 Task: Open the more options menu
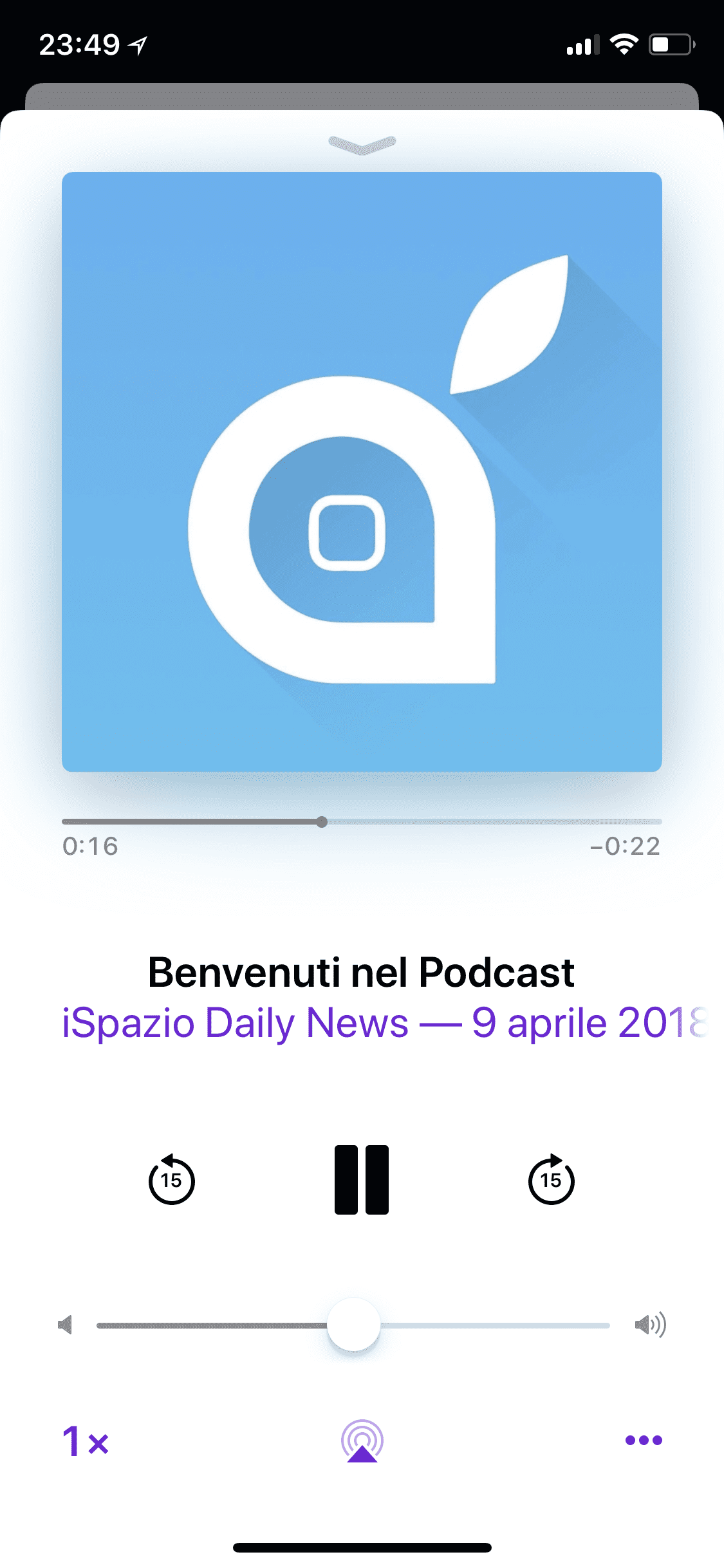(x=644, y=1440)
